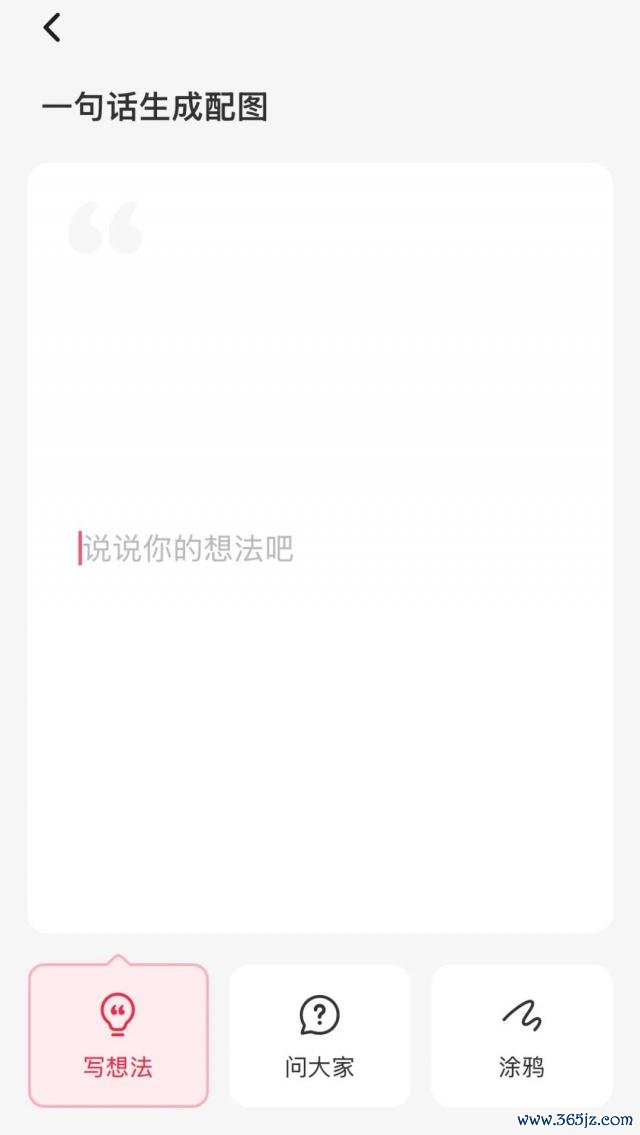The width and height of the screenshot is (640, 1135).
Task: Switch to the 问大家 option
Action: (x=320, y=1035)
